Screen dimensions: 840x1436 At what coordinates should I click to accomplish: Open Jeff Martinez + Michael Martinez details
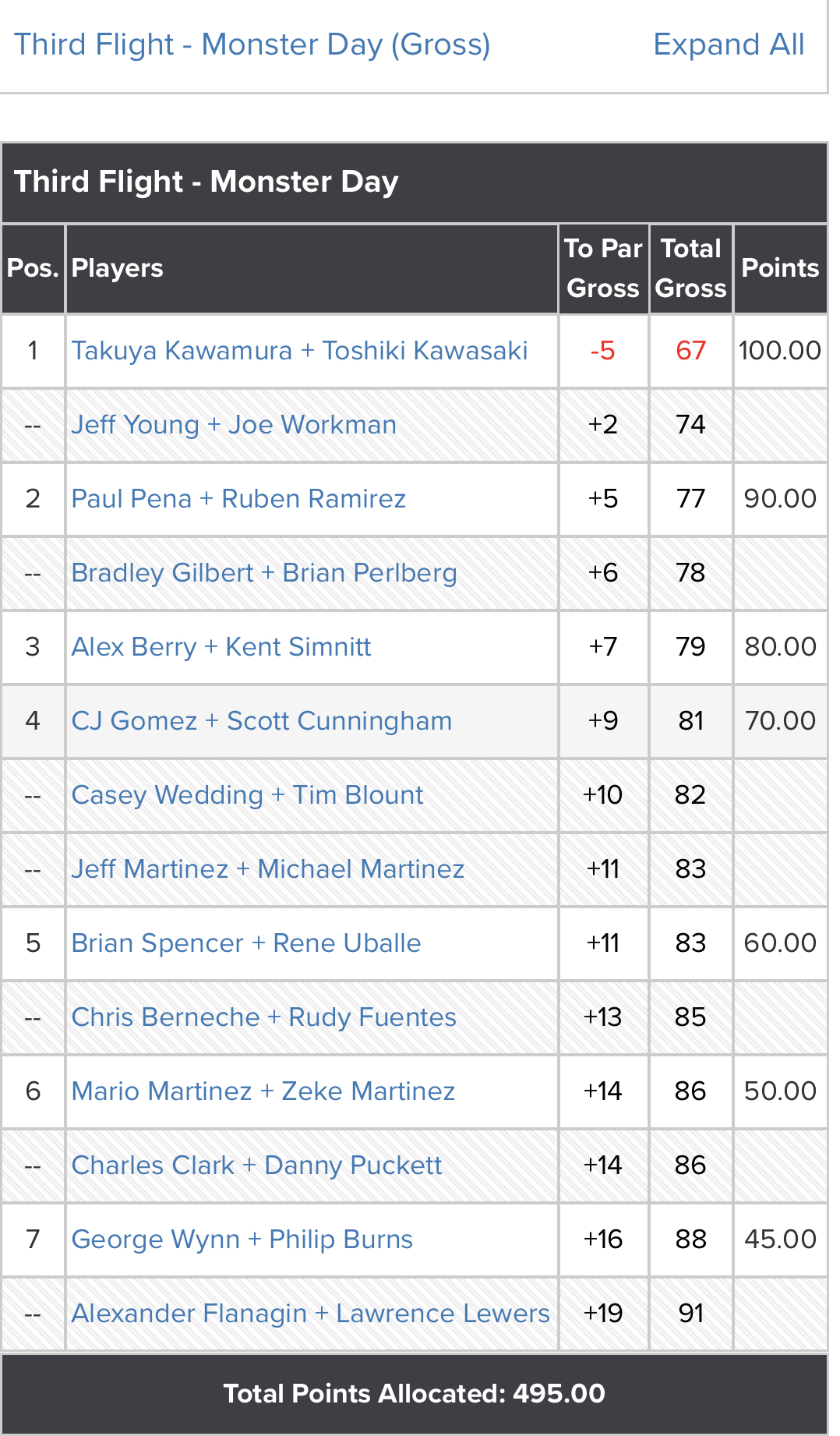[x=267, y=869]
